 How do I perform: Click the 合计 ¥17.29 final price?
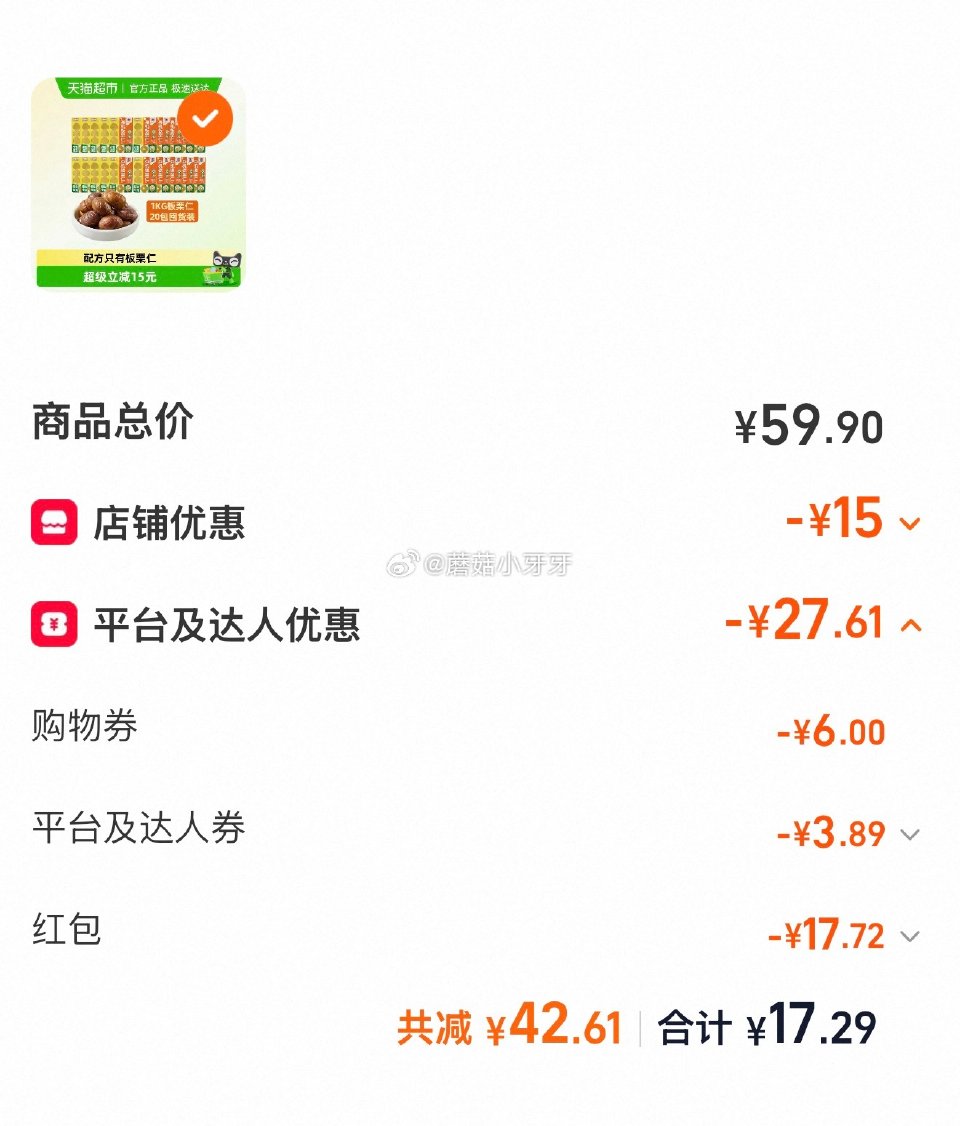[x=770, y=1026]
